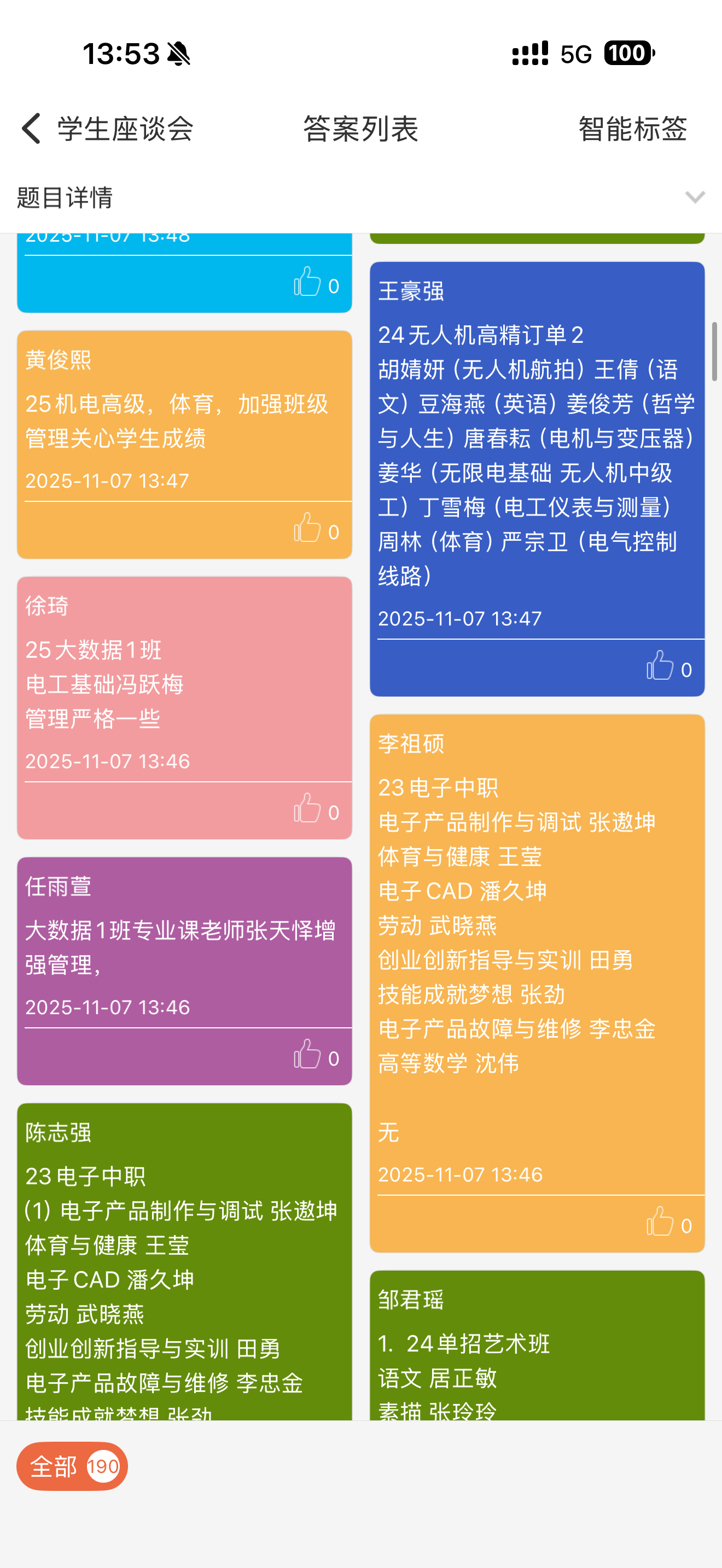Open 徐琦's answer card
Screen dimensions: 722x1568
[x=184, y=682]
